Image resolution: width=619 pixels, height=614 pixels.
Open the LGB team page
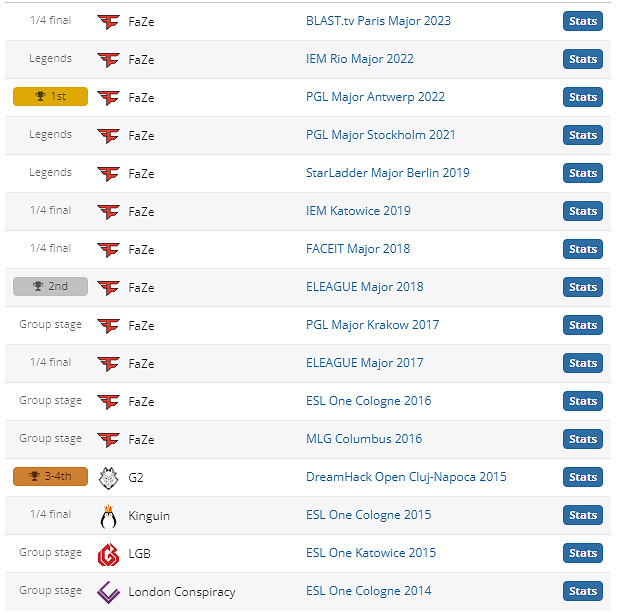point(139,553)
